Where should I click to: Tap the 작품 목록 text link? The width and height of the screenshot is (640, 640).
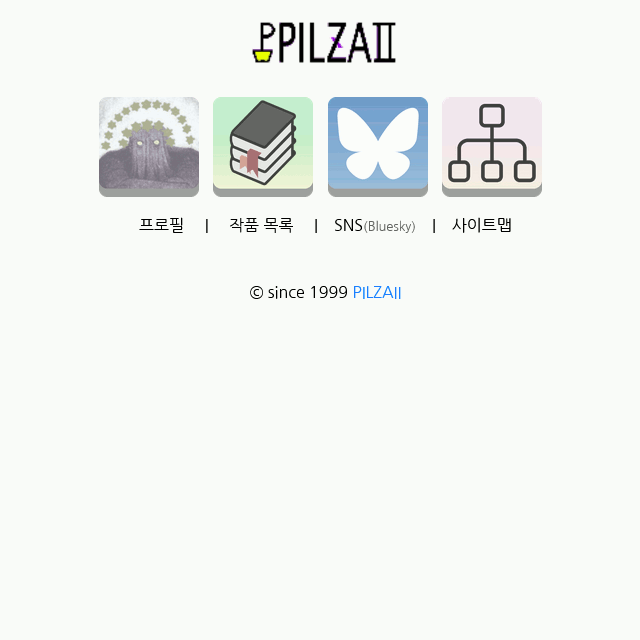coord(261,225)
